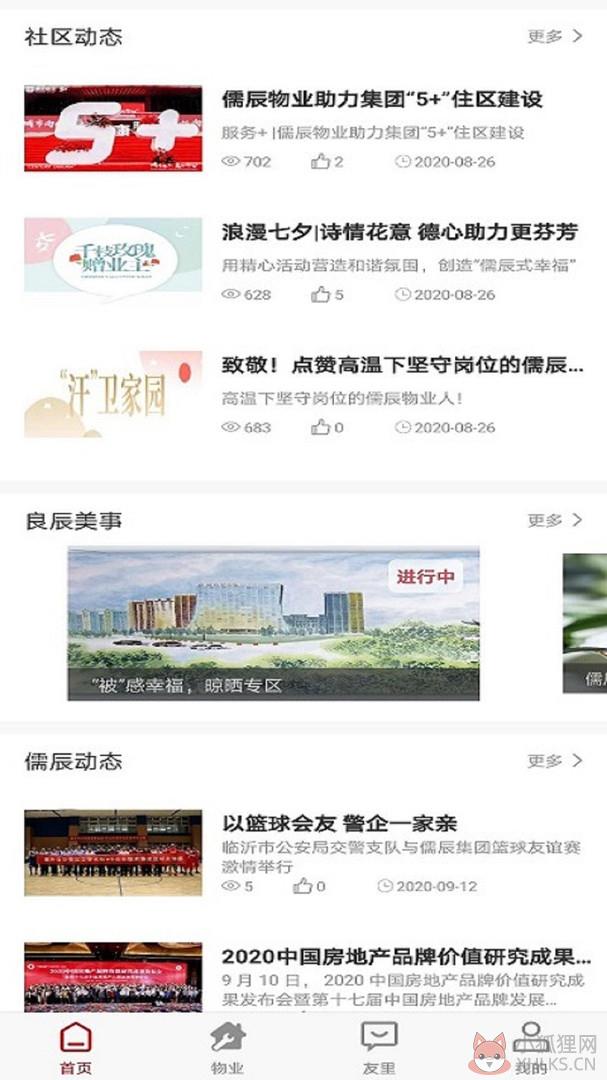Viewport: 607px width, 1080px height.
Task: View more 良辰美事 activities
Action: 555,519
